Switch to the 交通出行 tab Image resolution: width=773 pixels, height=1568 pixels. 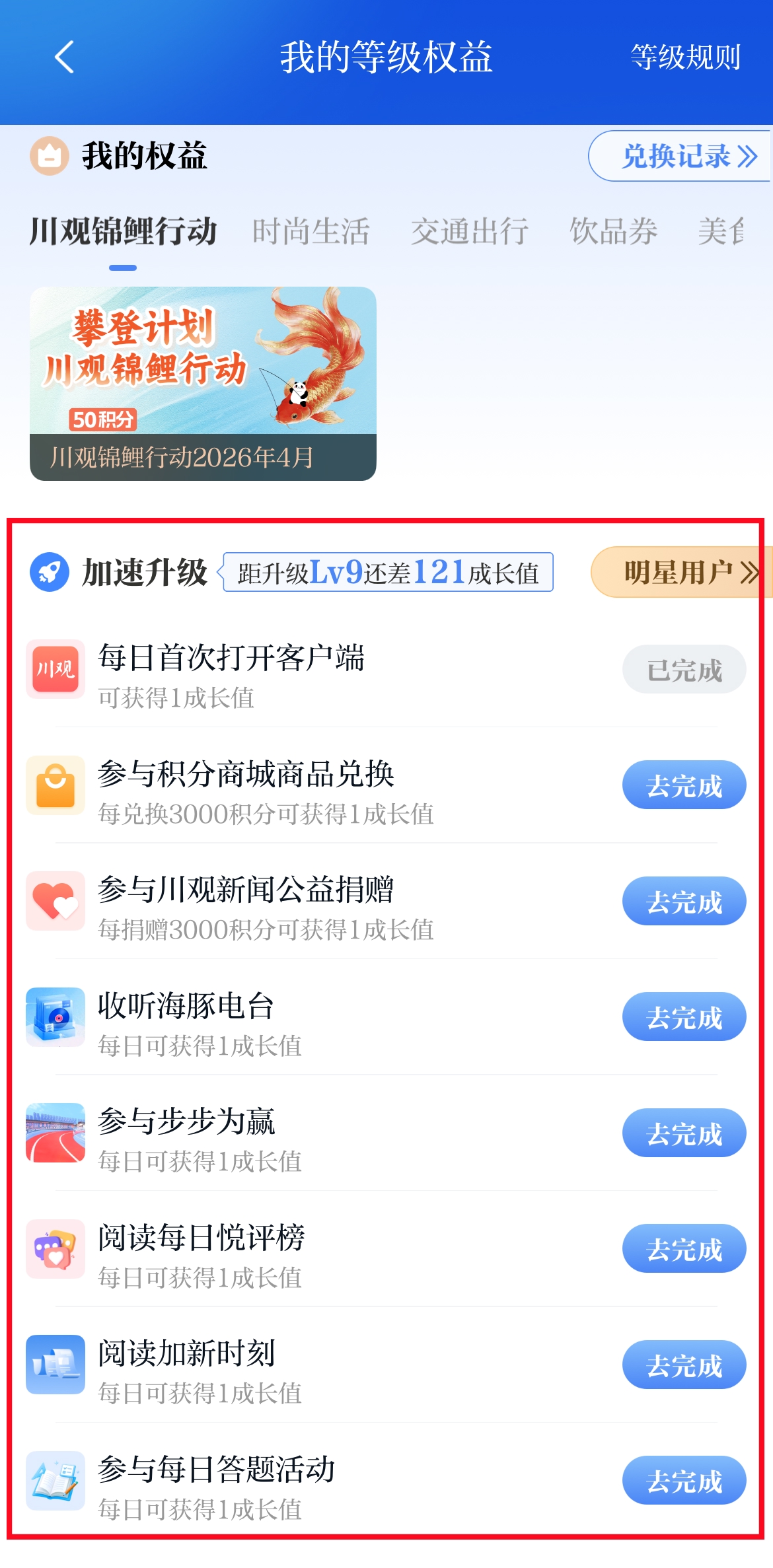(469, 232)
